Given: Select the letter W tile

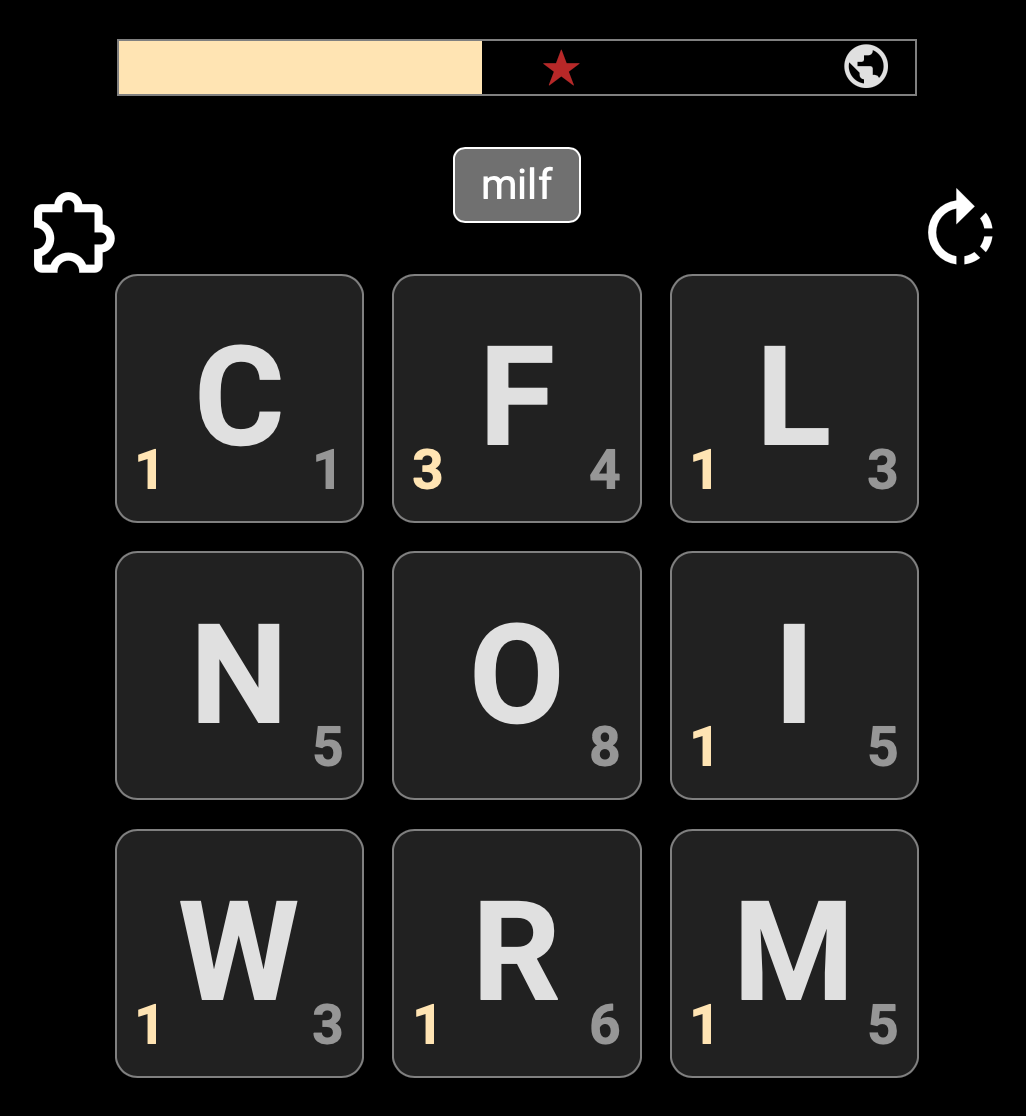Looking at the screenshot, I should pos(239,953).
